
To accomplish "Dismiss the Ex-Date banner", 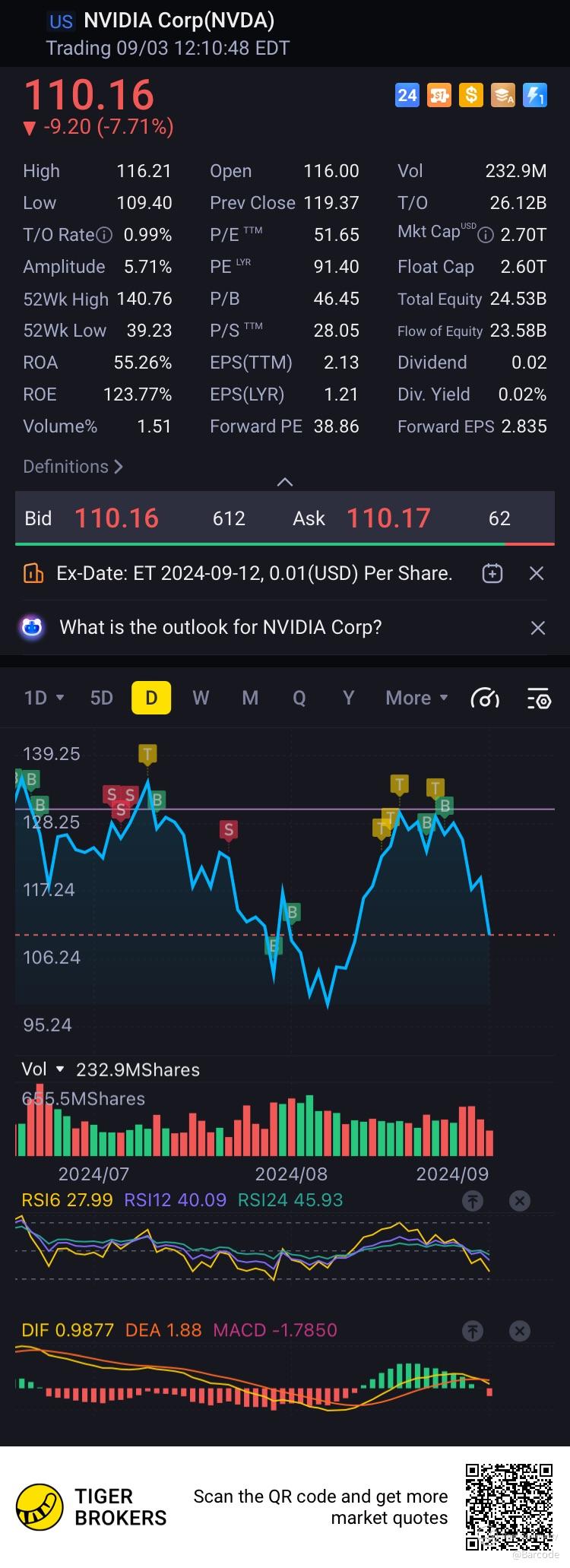I will [537, 573].
